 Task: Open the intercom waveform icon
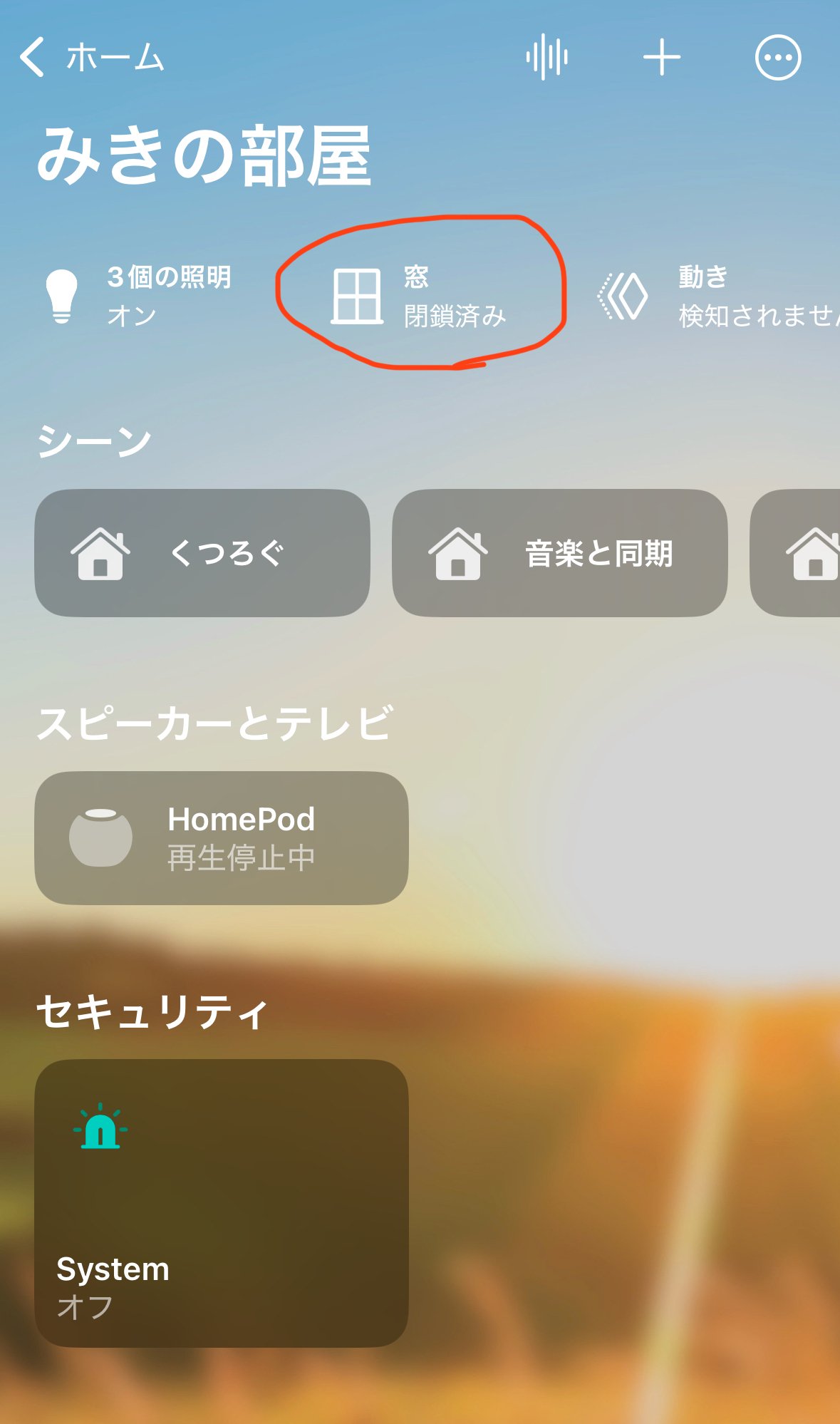546,57
